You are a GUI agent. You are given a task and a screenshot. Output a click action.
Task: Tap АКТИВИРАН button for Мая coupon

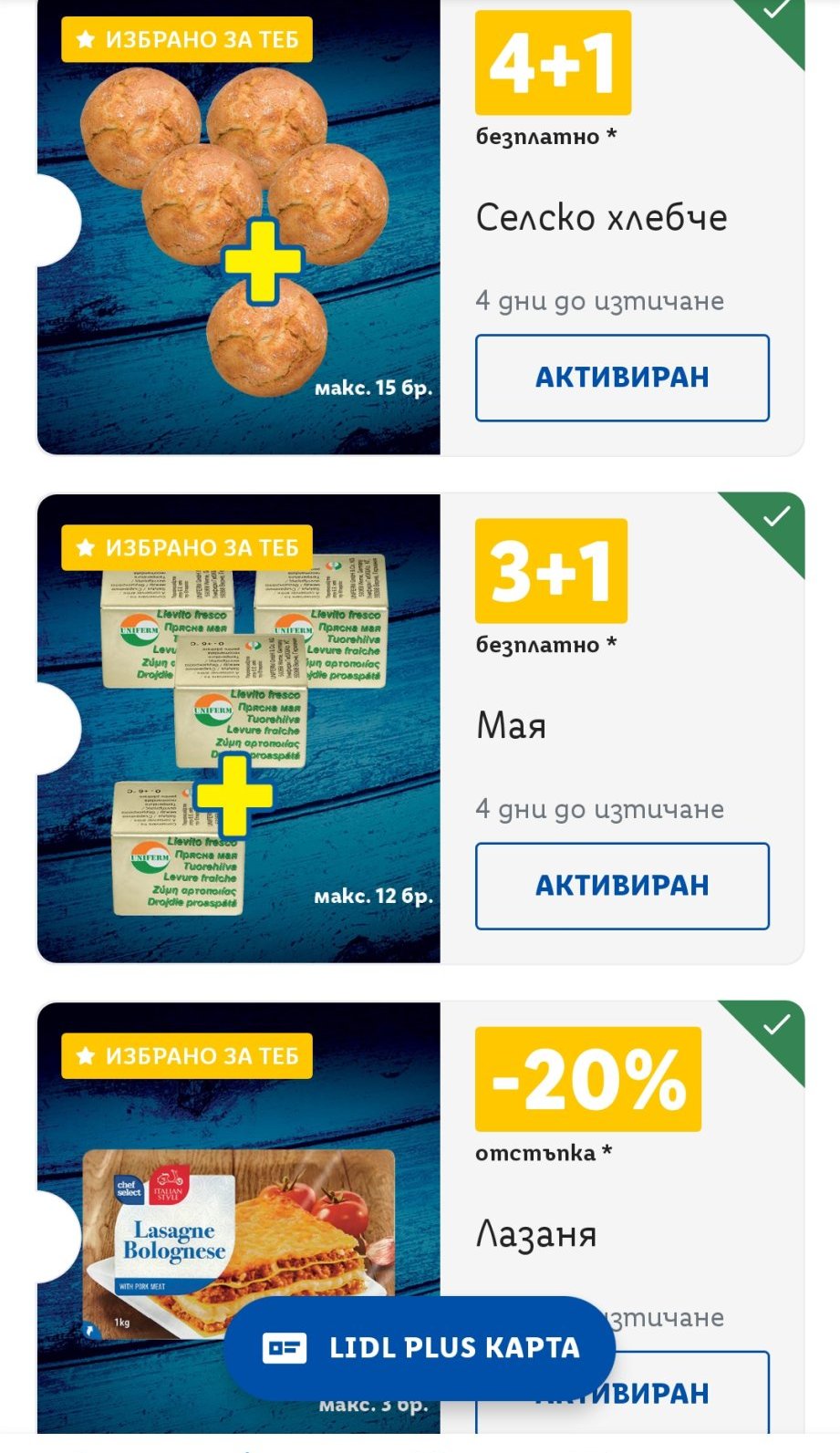[x=622, y=886]
